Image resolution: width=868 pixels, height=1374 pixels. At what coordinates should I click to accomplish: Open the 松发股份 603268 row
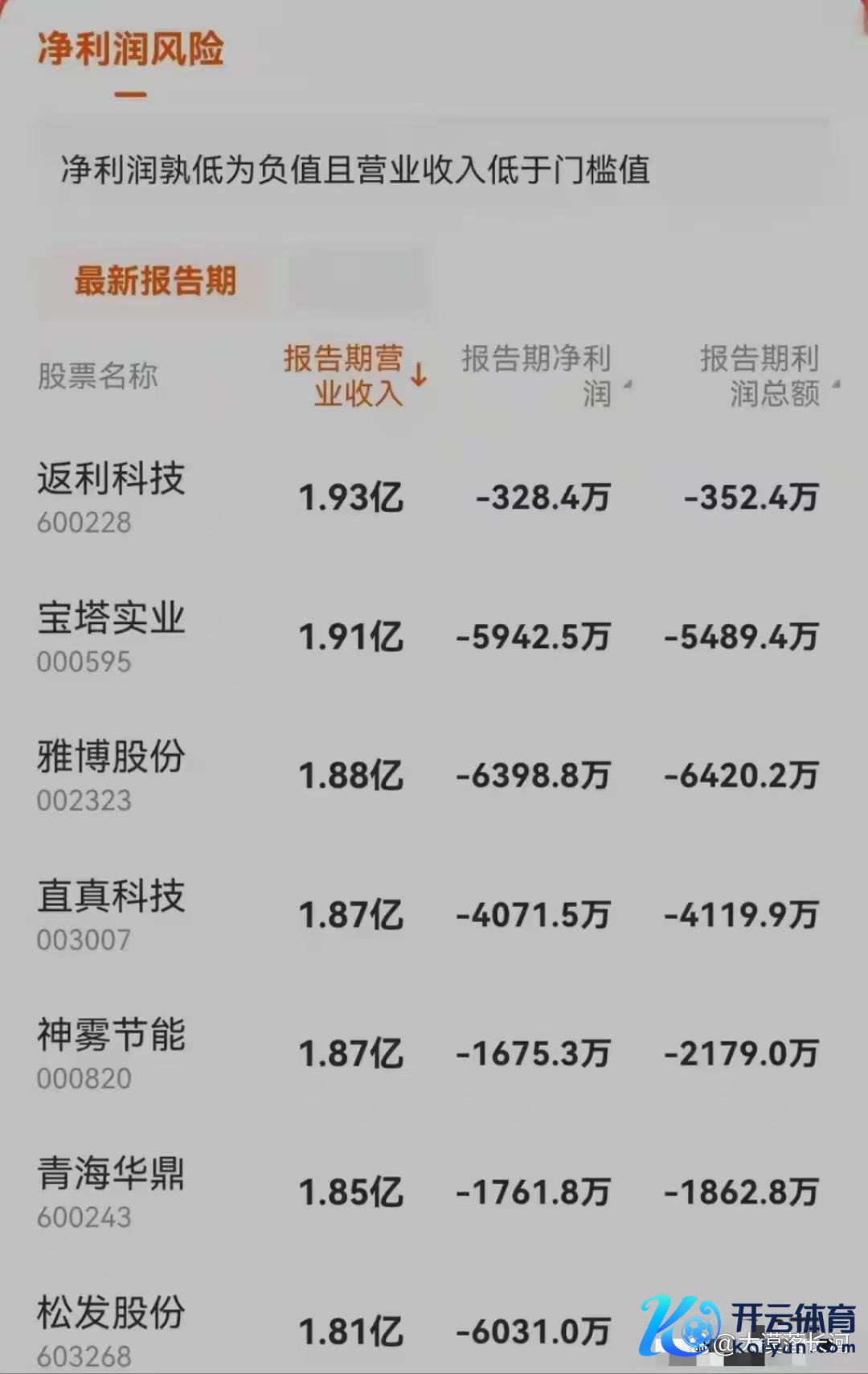coord(111,1330)
